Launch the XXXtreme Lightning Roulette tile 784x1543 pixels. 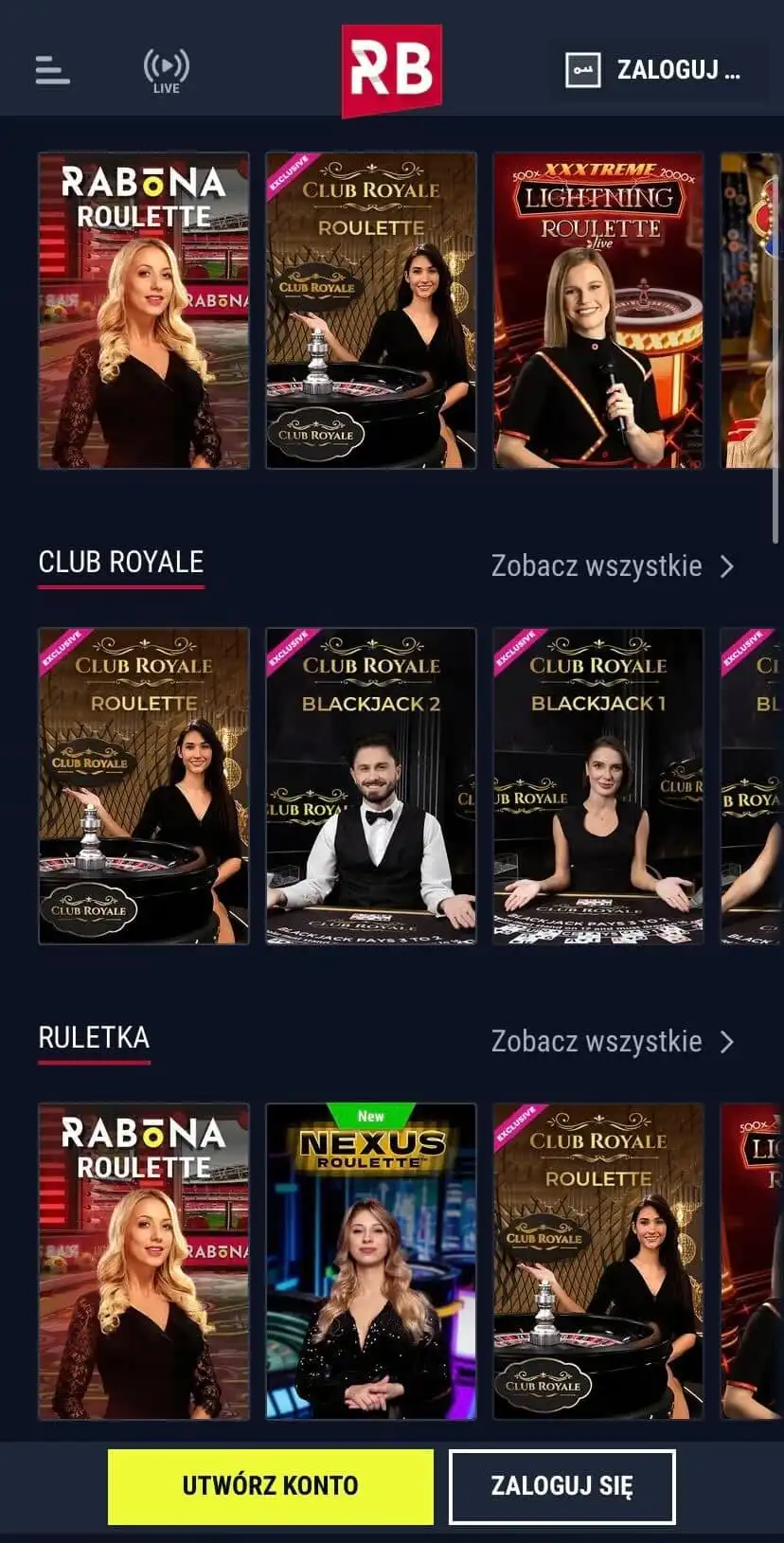click(598, 311)
